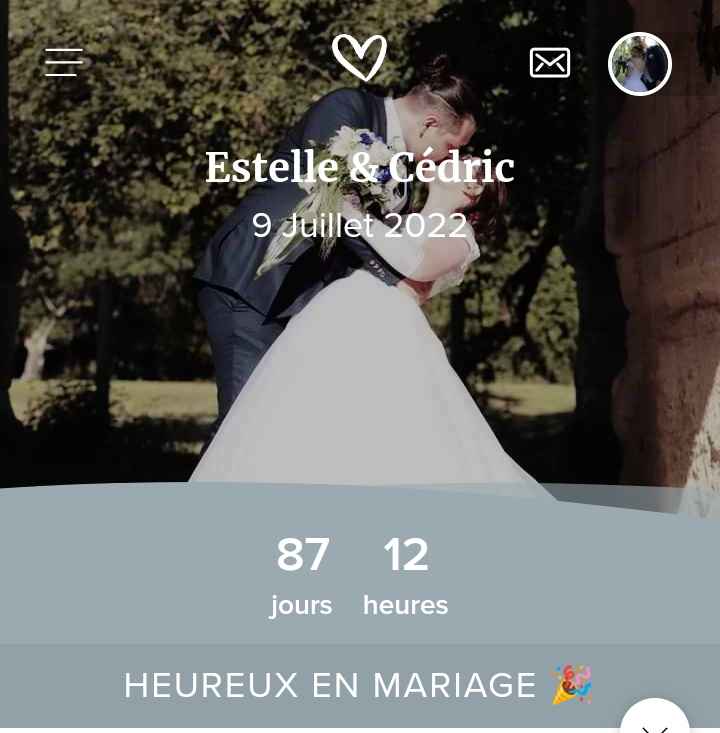Select the heading Estelle & Cédric

[360, 167]
